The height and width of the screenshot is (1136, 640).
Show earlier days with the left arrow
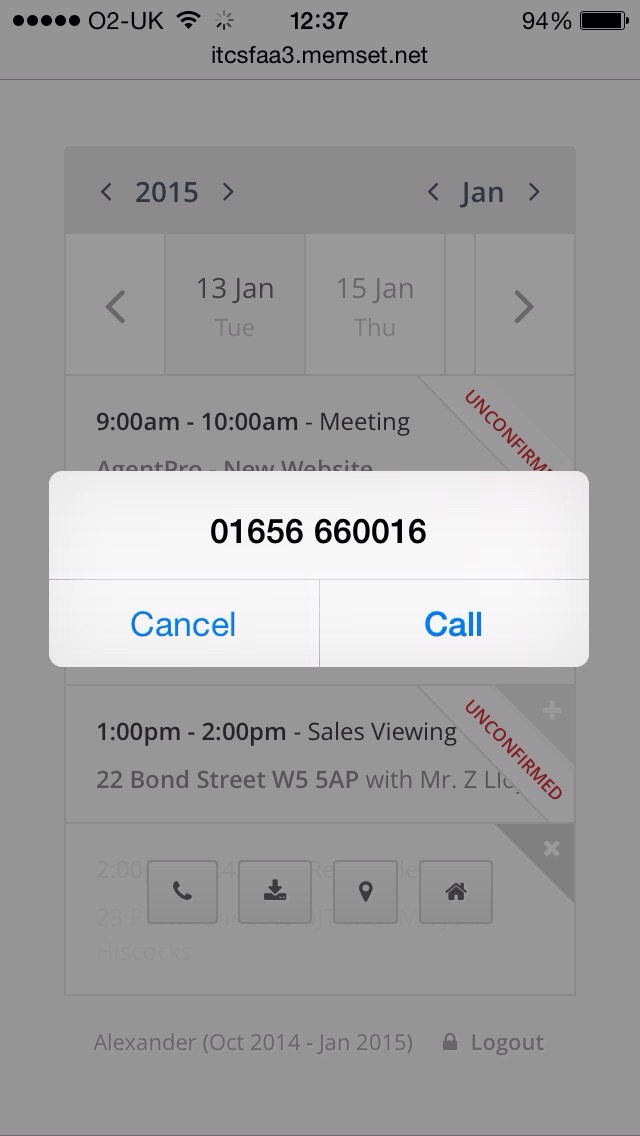(x=116, y=306)
